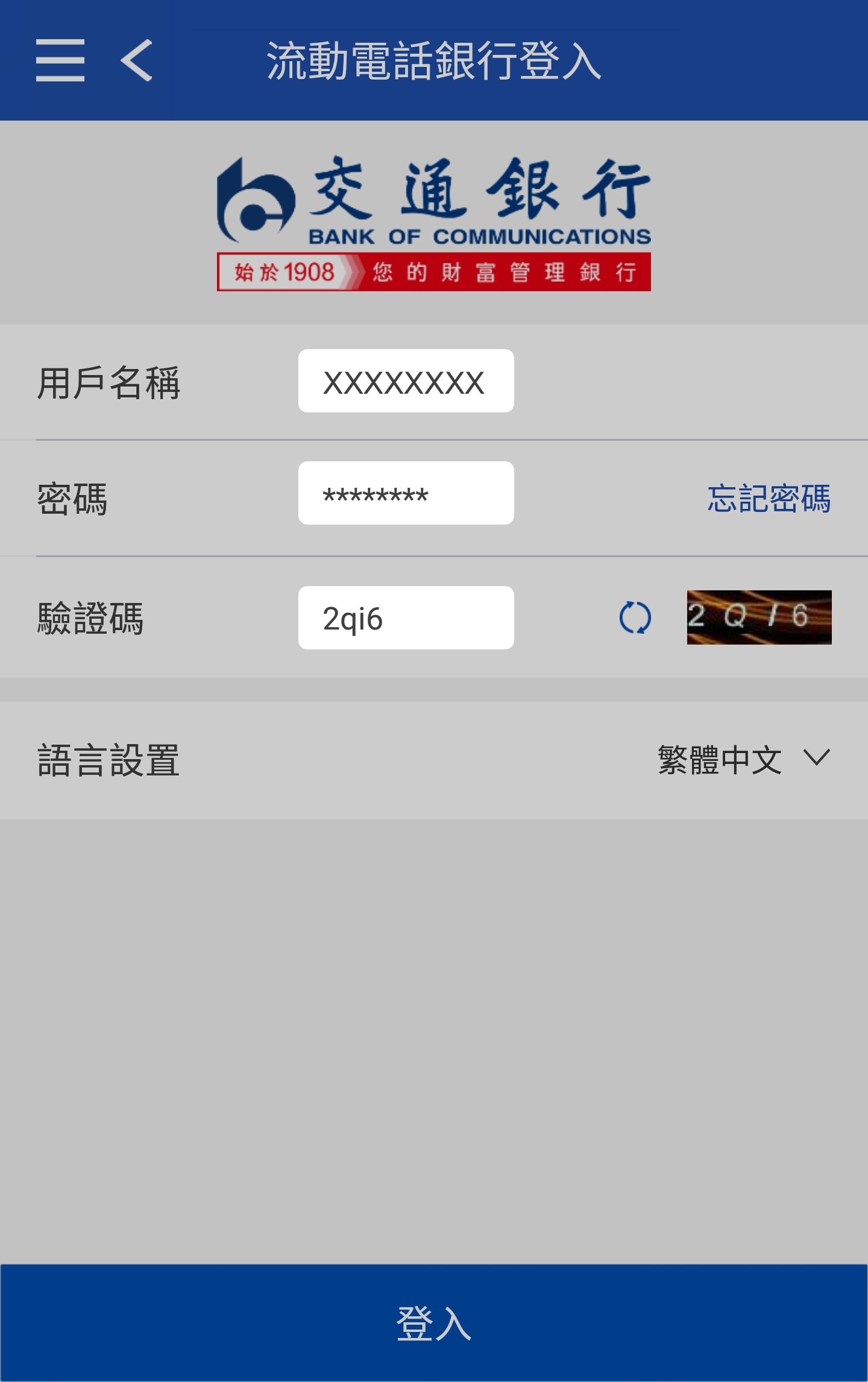Select the 驗證碼 verification code field

pyautogui.click(x=406, y=618)
